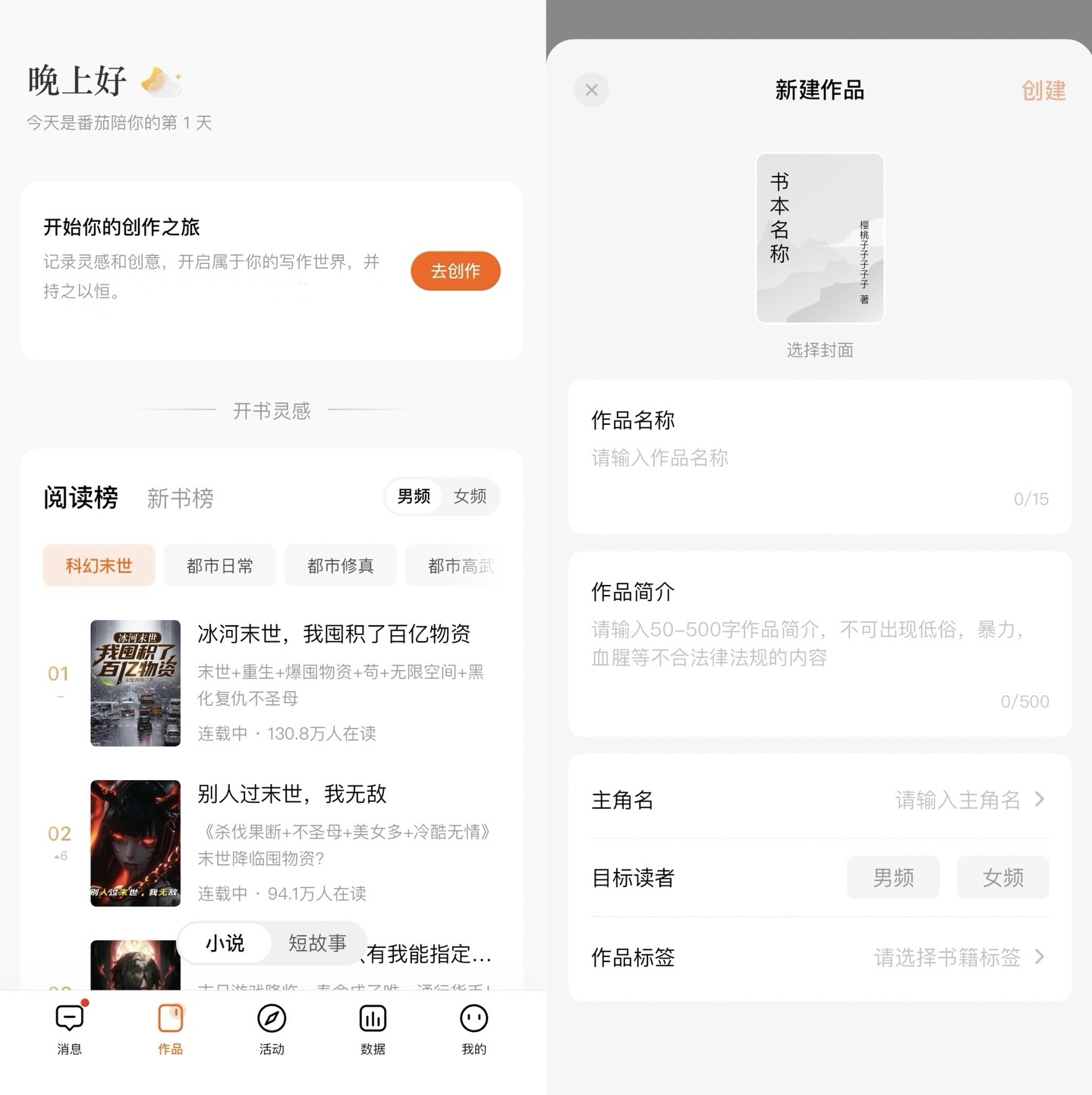Screen dimensions: 1092x1095
Task: Tap the 去创作 button
Action: coord(455,271)
